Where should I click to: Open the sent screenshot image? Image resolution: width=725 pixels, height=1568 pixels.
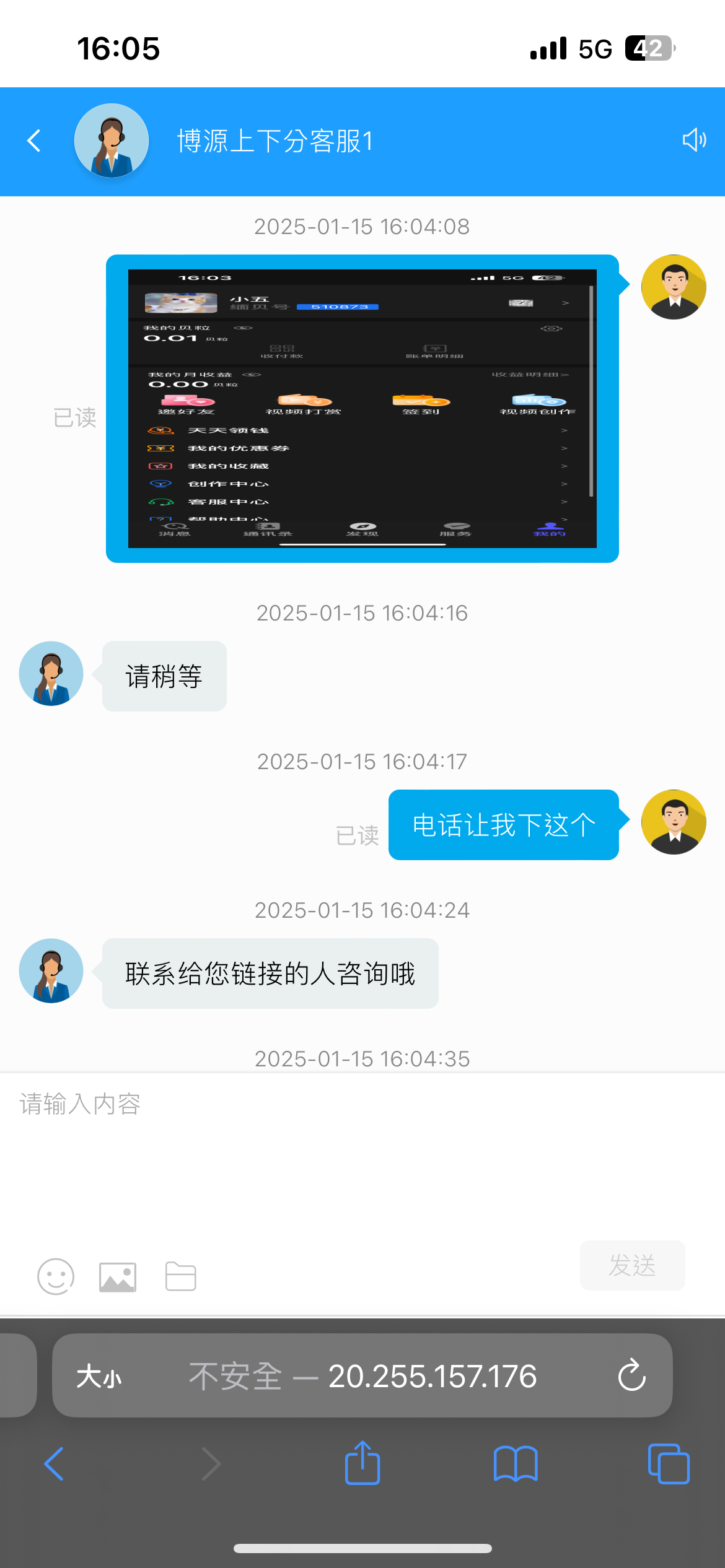362,409
